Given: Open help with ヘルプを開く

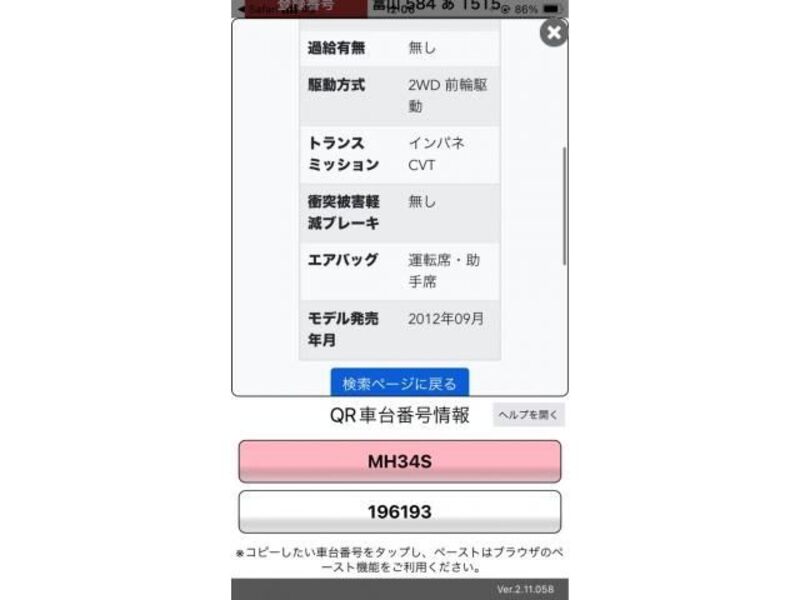Looking at the screenshot, I should pyautogui.click(x=528, y=415).
